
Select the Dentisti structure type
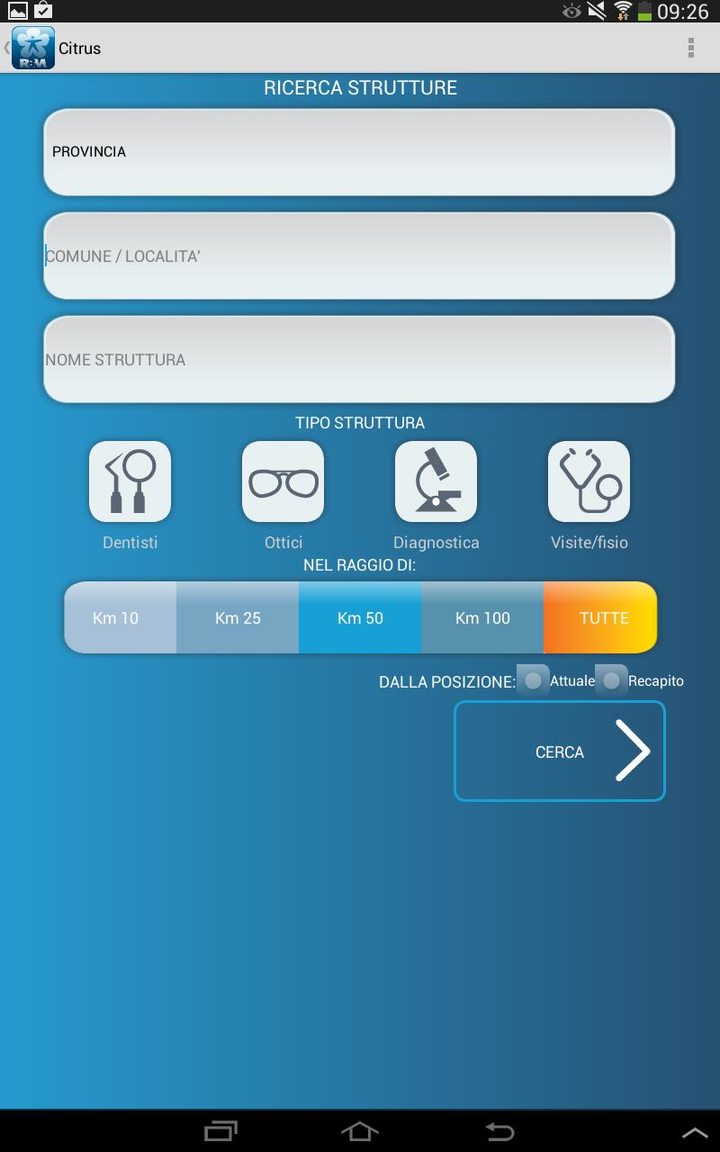(x=130, y=482)
